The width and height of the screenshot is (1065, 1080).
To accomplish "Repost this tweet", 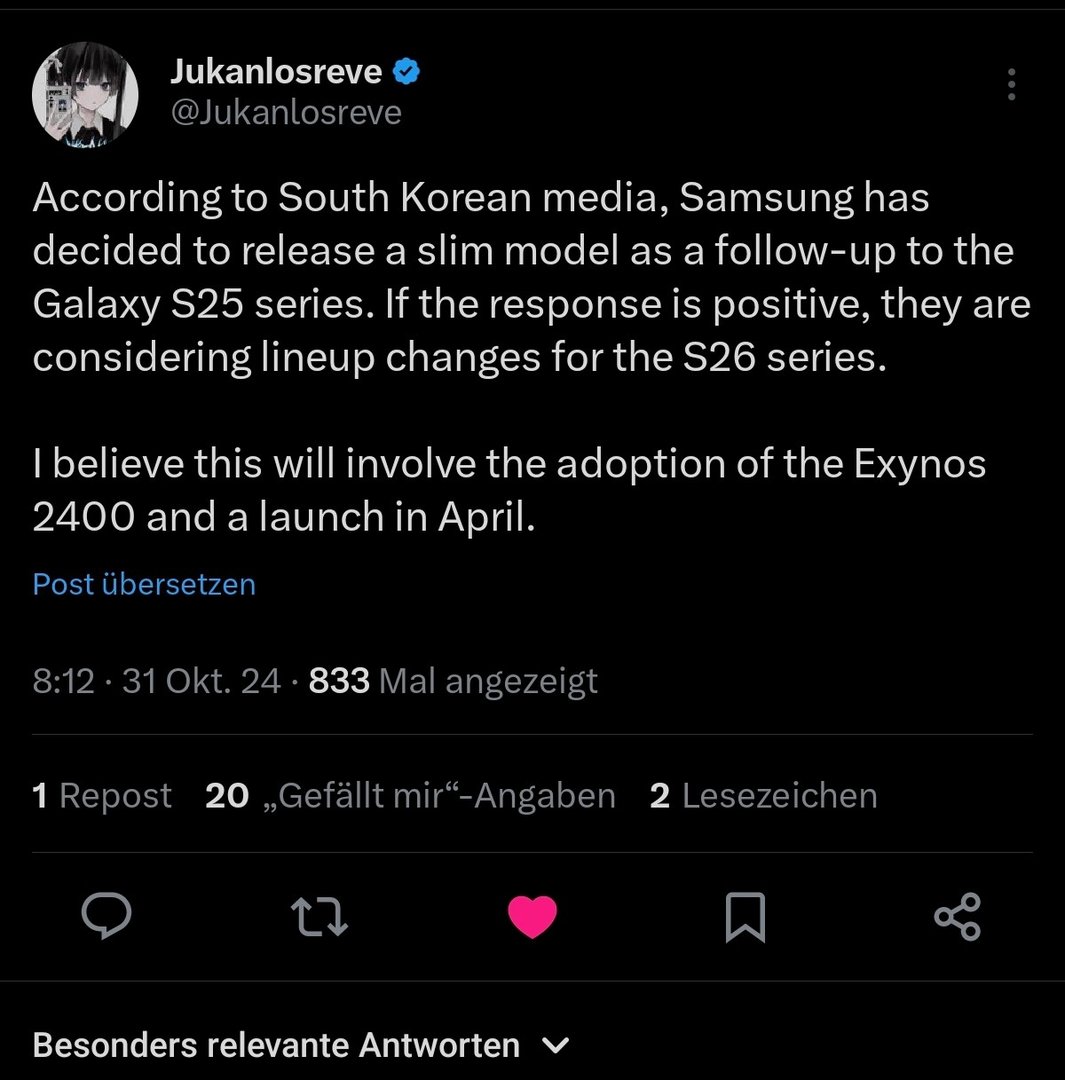I will coord(319,916).
